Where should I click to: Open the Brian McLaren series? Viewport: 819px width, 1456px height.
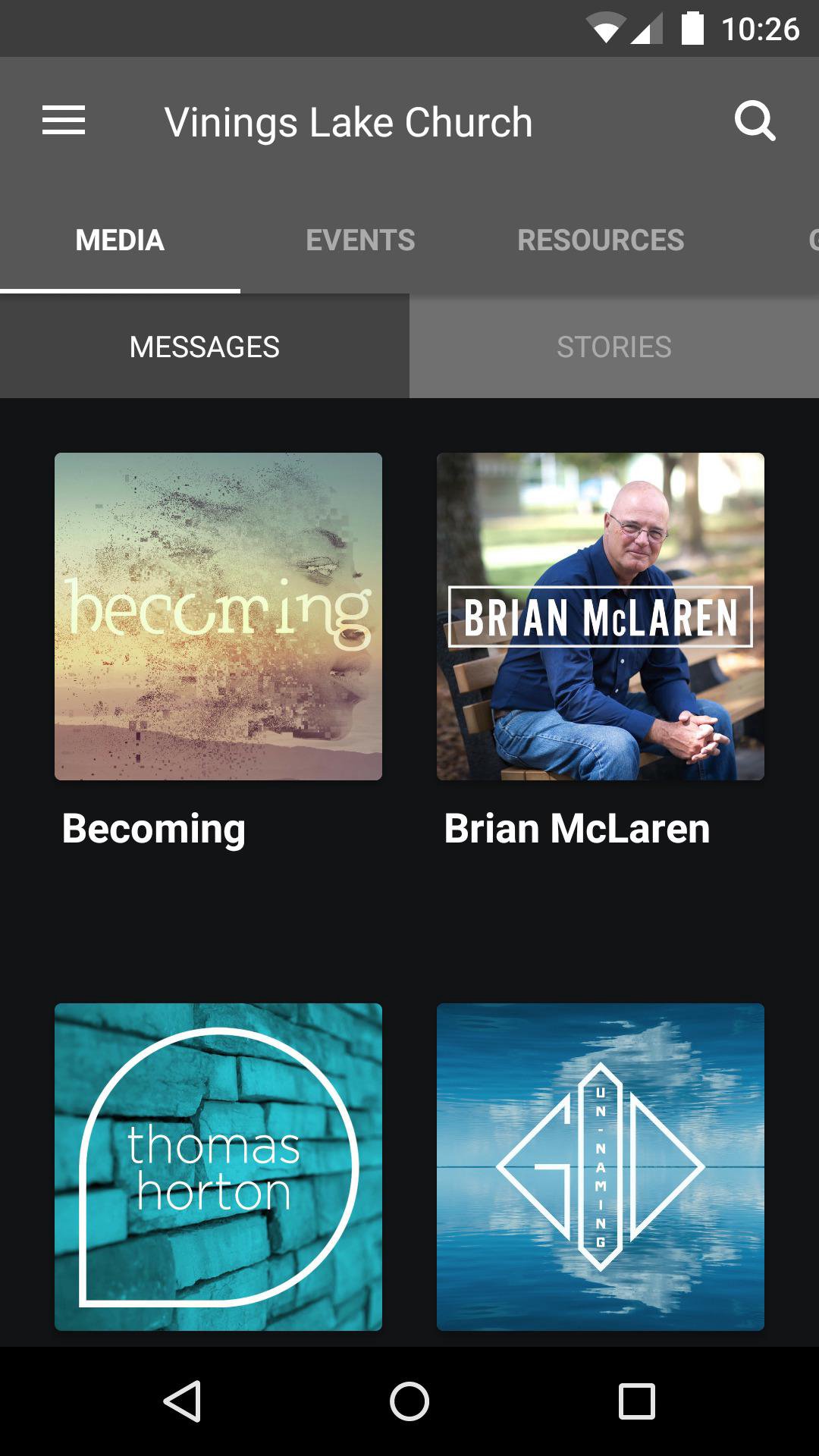[x=601, y=617]
